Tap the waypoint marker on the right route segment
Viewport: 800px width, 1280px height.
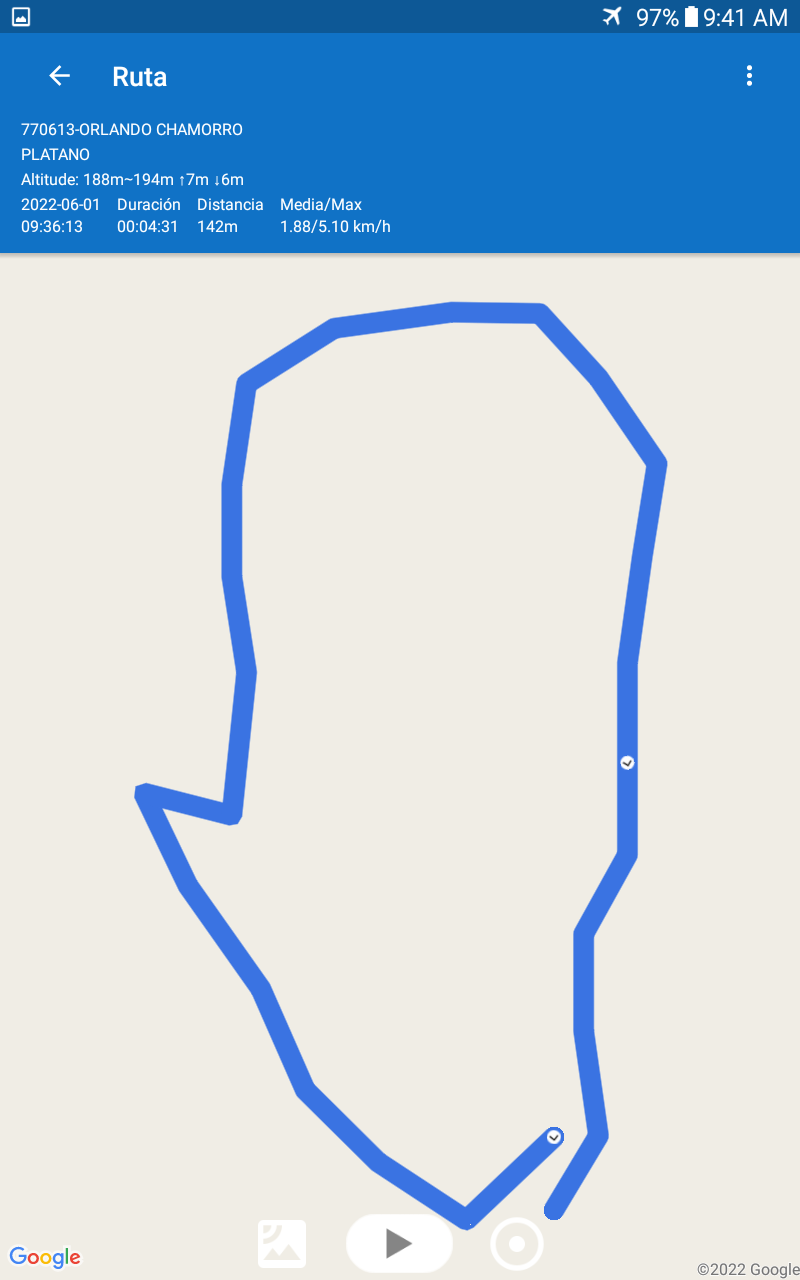(627, 762)
